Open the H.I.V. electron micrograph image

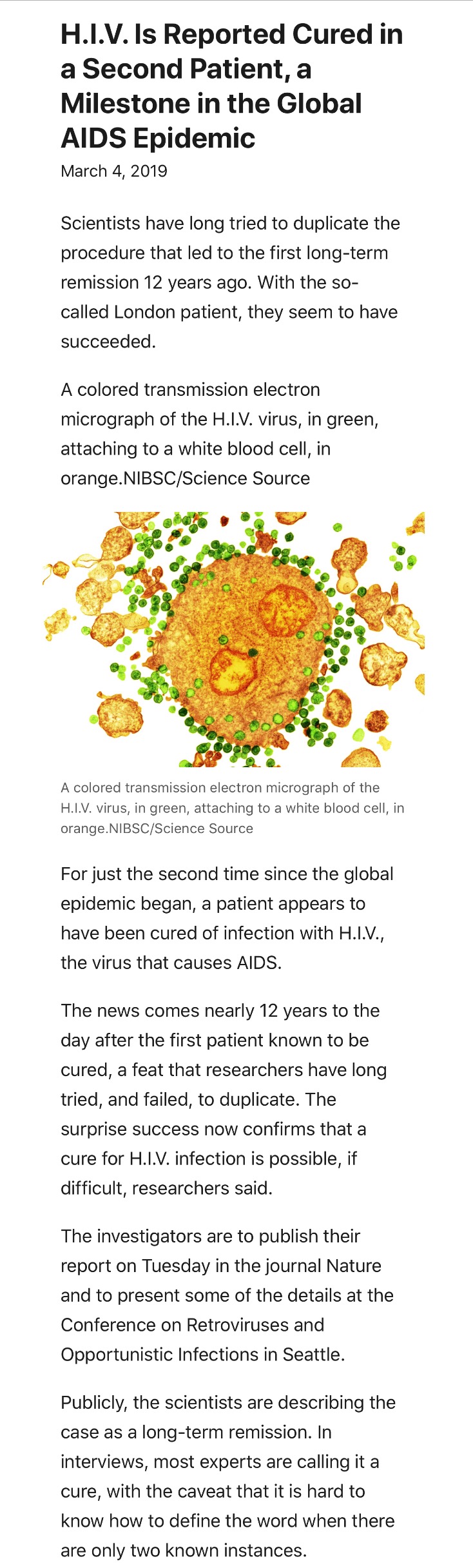tap(234, 639)
